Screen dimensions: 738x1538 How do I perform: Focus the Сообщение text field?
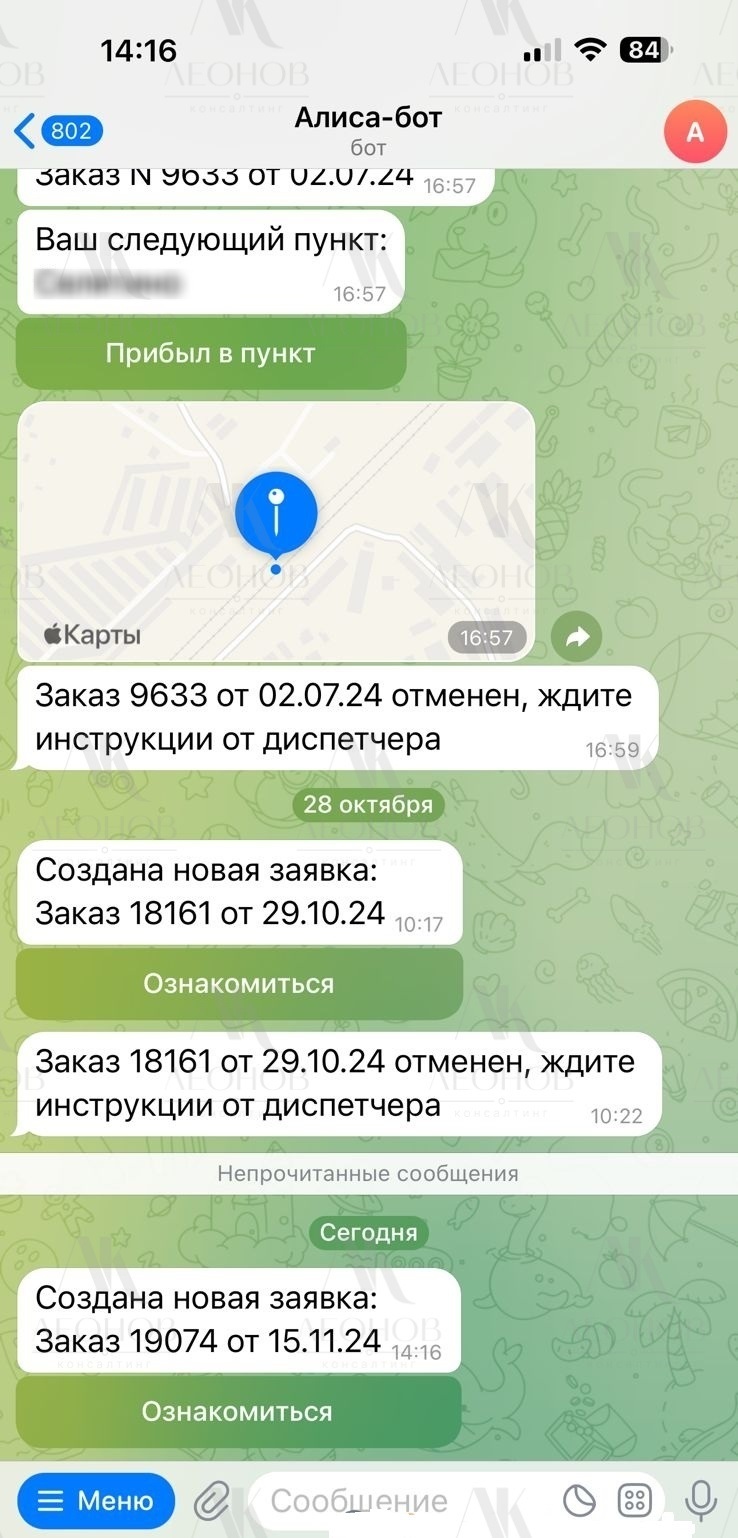pos(400,1500)
